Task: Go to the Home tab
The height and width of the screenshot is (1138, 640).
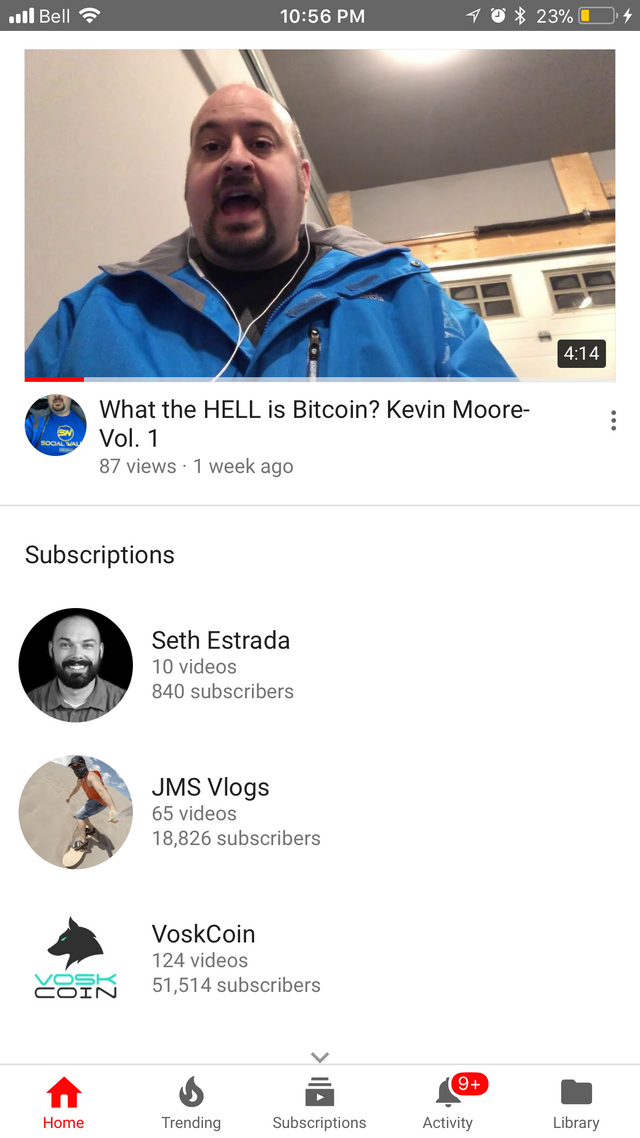Action: point(63,1102)
